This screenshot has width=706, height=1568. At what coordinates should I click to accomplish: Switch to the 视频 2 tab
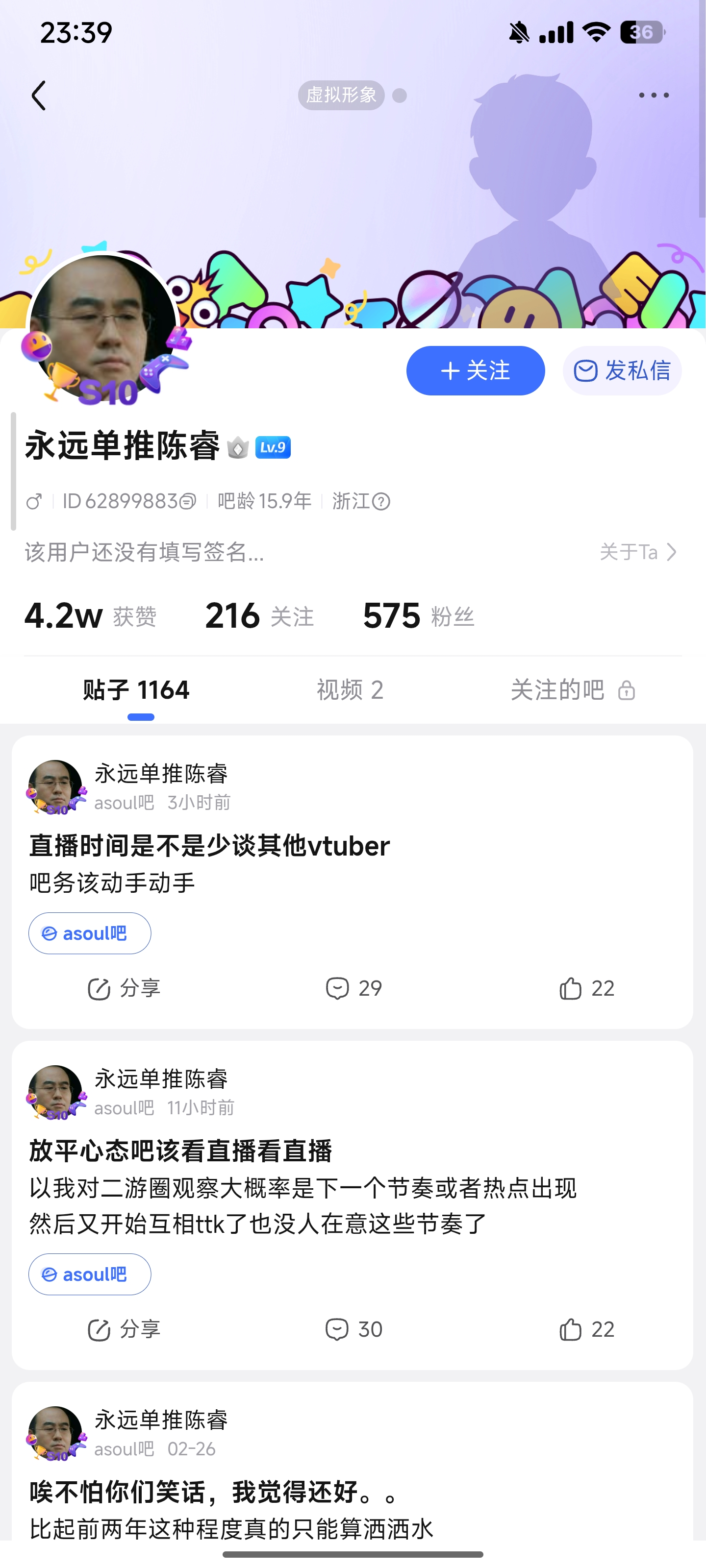point(350,690)
